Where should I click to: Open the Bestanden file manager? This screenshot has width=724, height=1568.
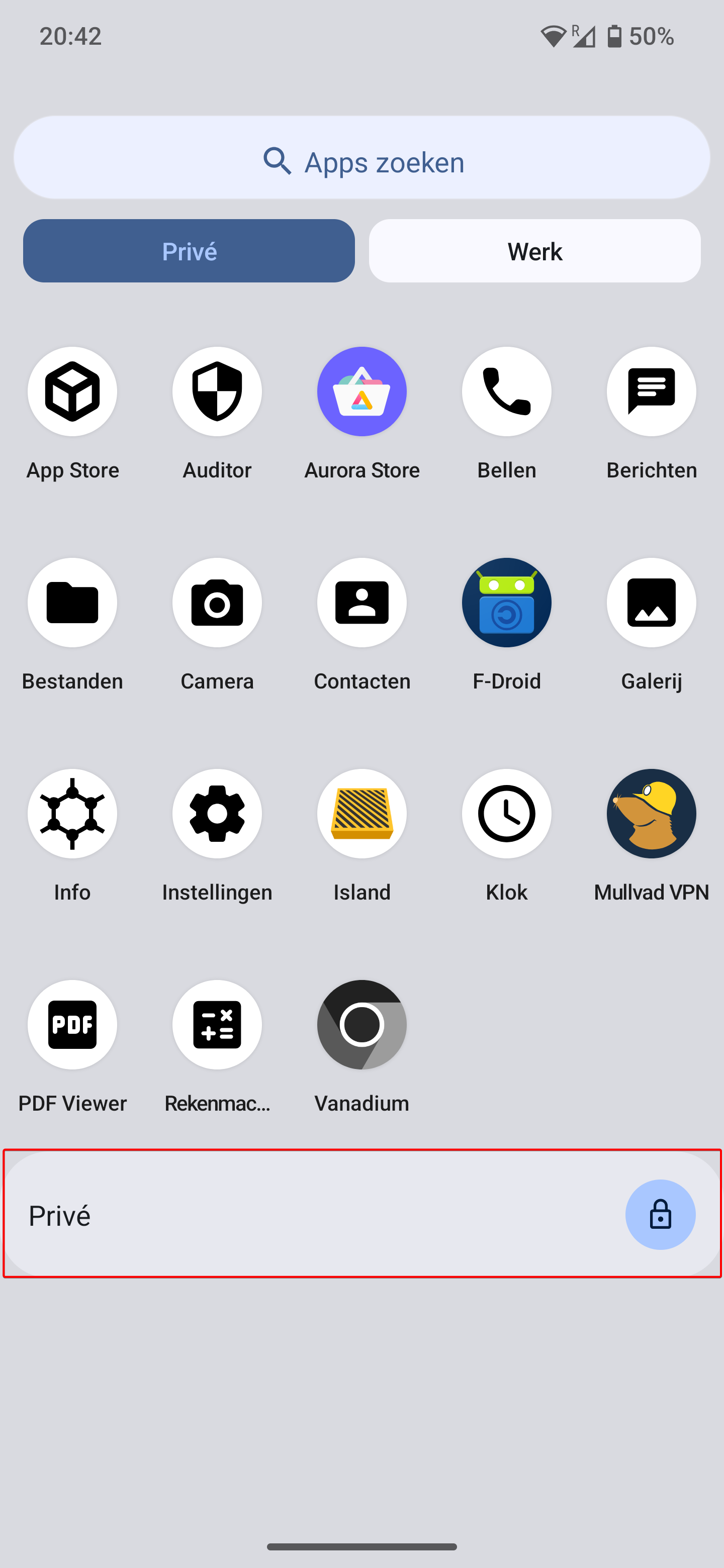click(72, 603)
